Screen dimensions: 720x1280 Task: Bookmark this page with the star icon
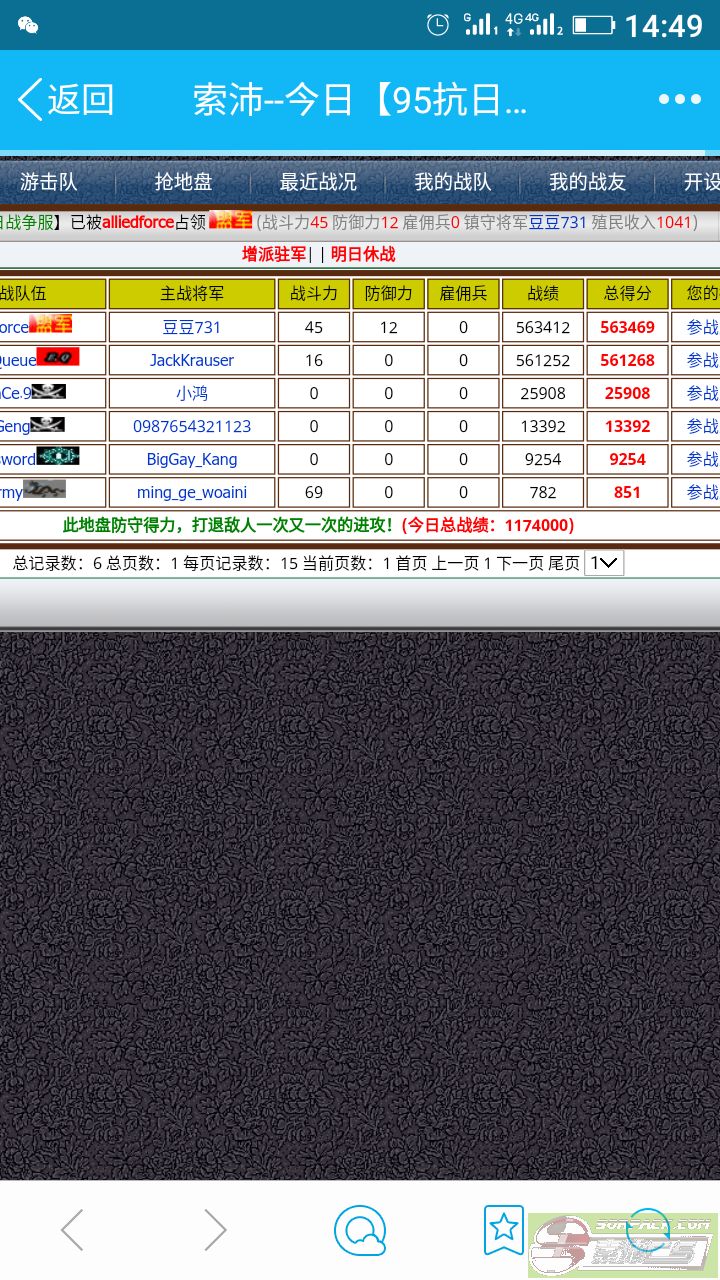(503, 1228)
